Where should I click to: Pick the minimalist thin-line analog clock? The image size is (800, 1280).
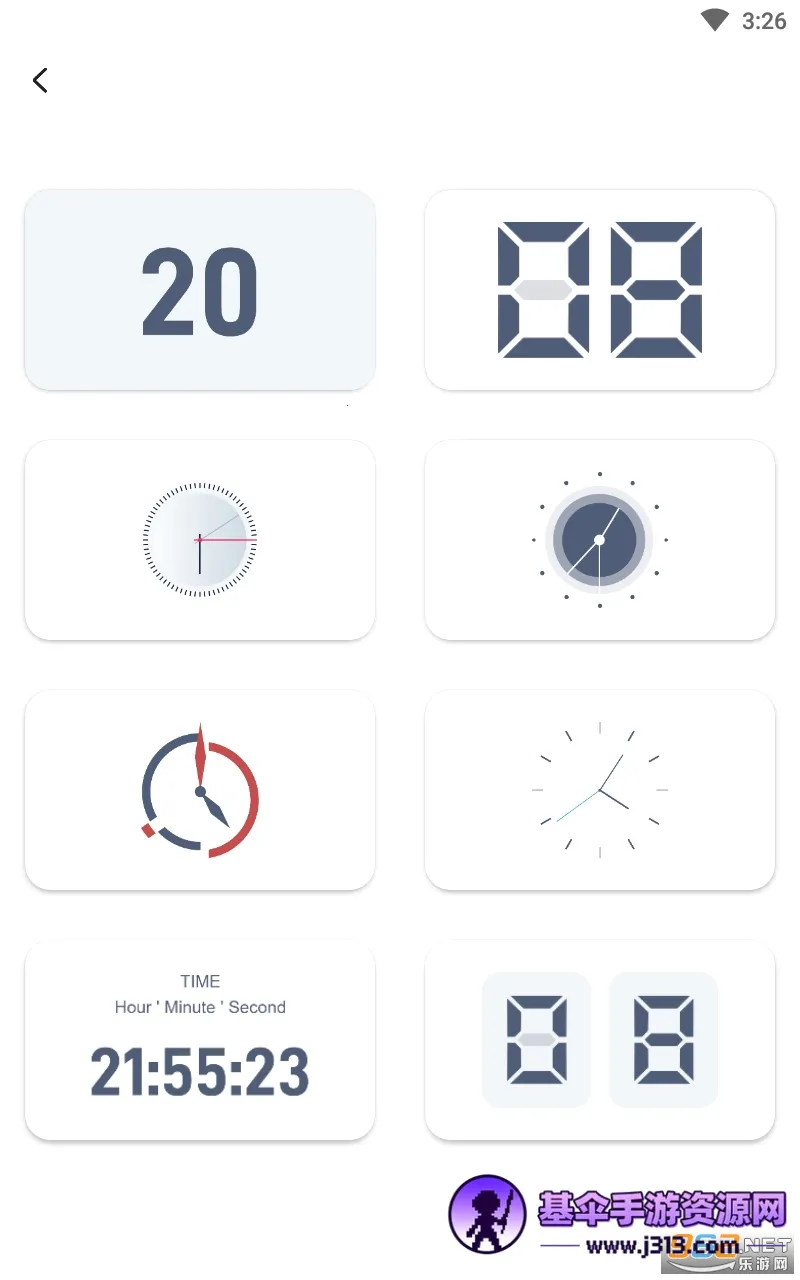[x=600, y=790]
